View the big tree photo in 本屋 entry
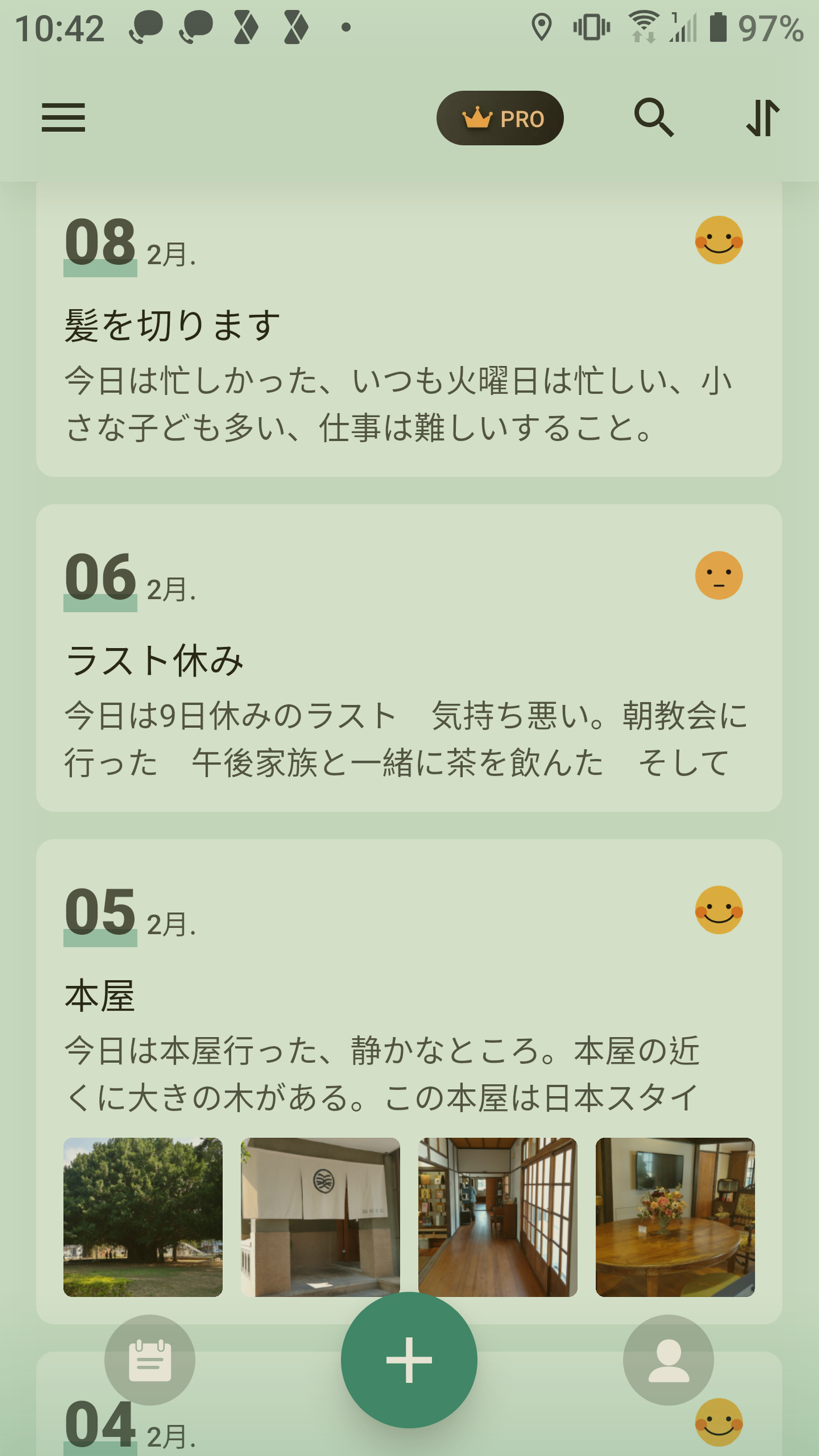The width and height of the screenshot is (819, 1456). pos(143,1217)
